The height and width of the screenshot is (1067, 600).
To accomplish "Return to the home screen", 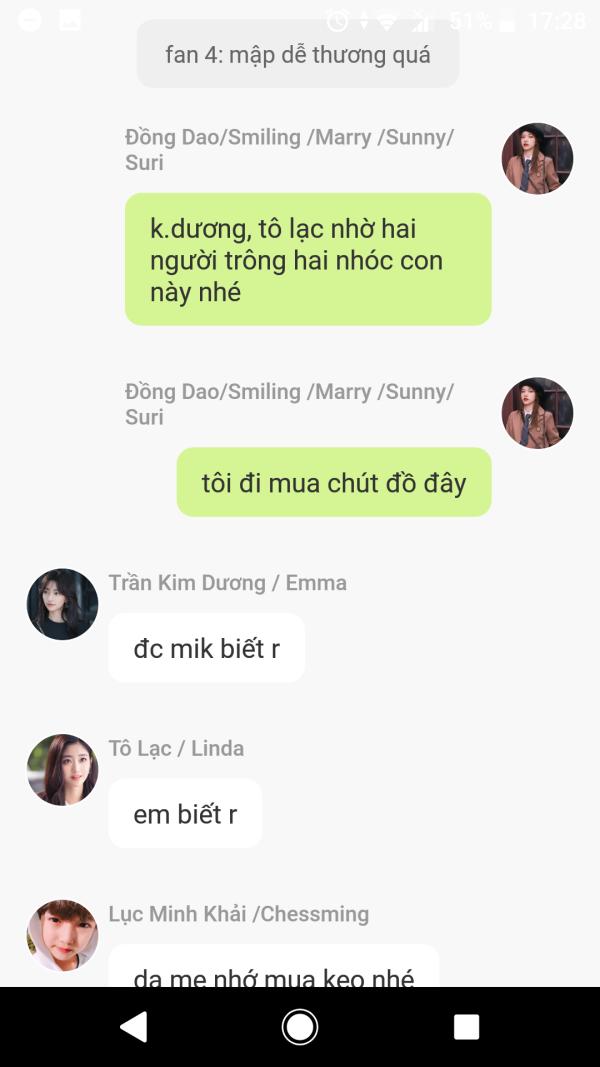I will [300, 1026].
